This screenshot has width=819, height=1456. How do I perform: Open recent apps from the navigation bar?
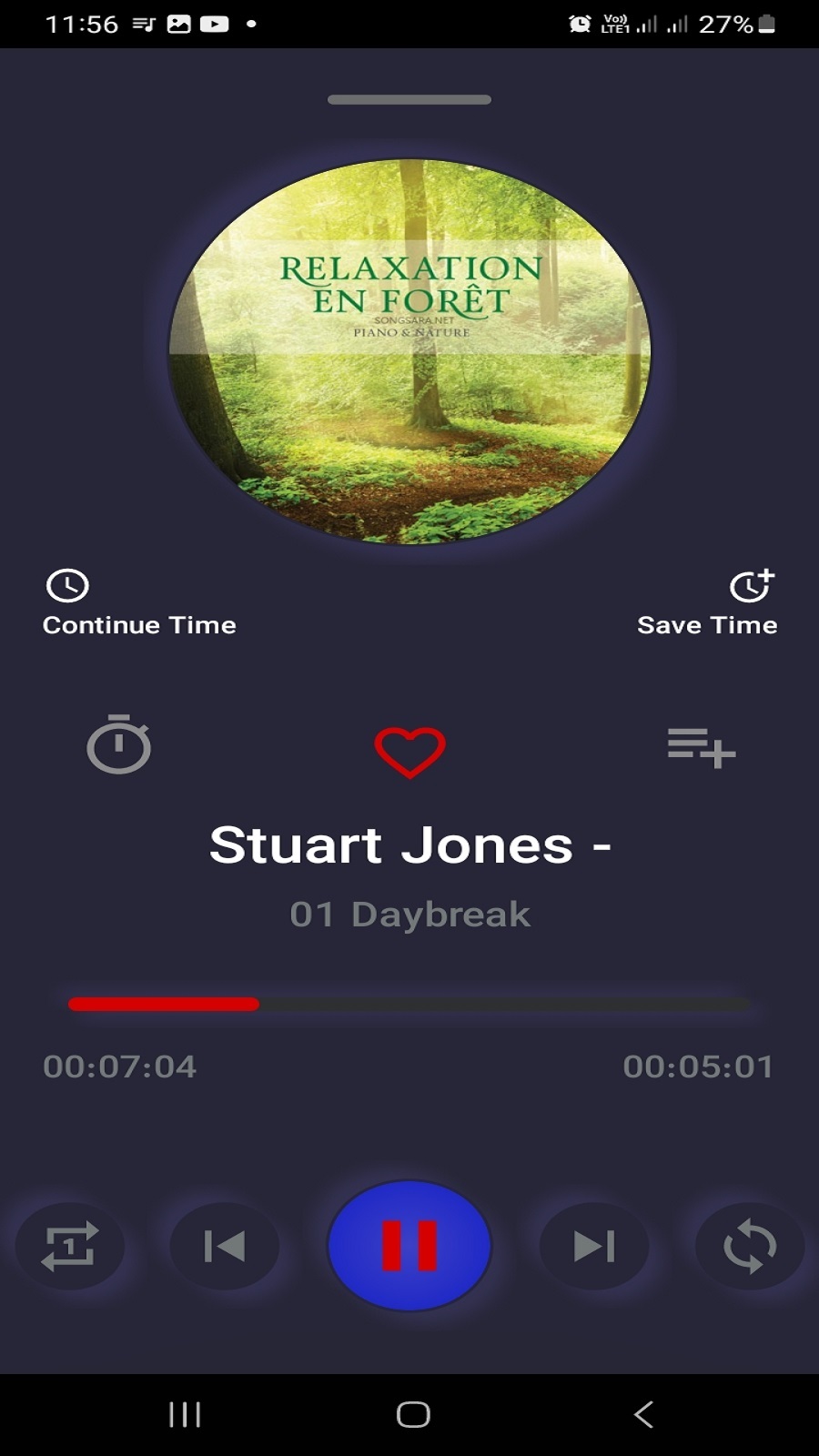[185, 1414]
